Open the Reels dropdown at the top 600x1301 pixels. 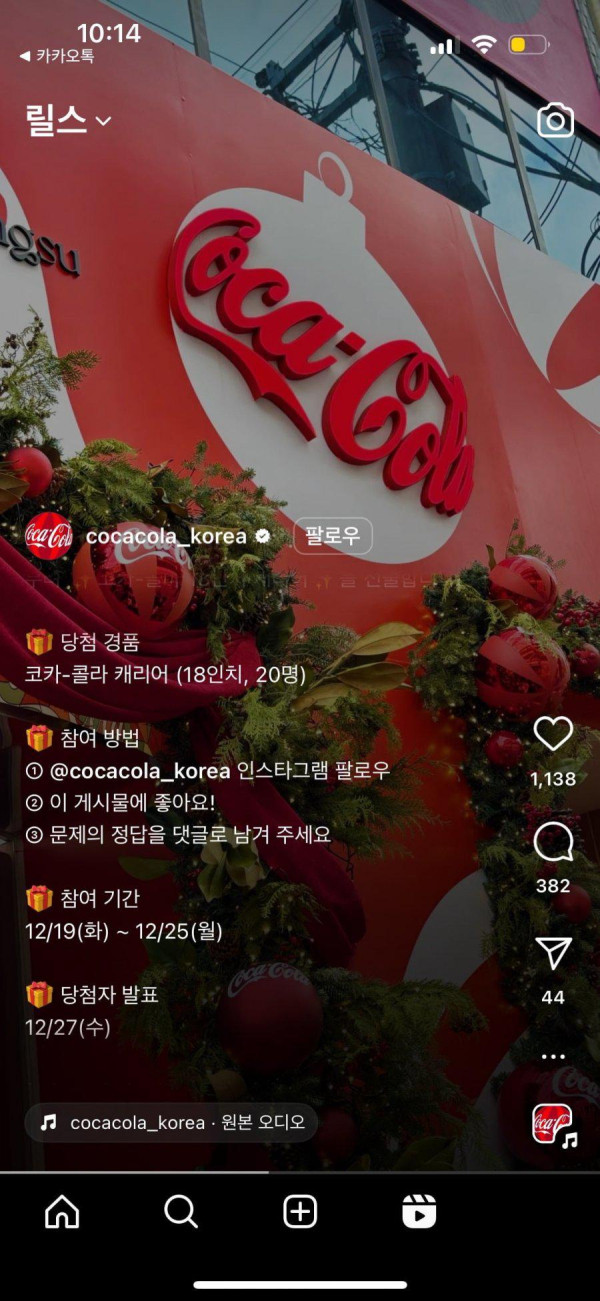(68, 121)
